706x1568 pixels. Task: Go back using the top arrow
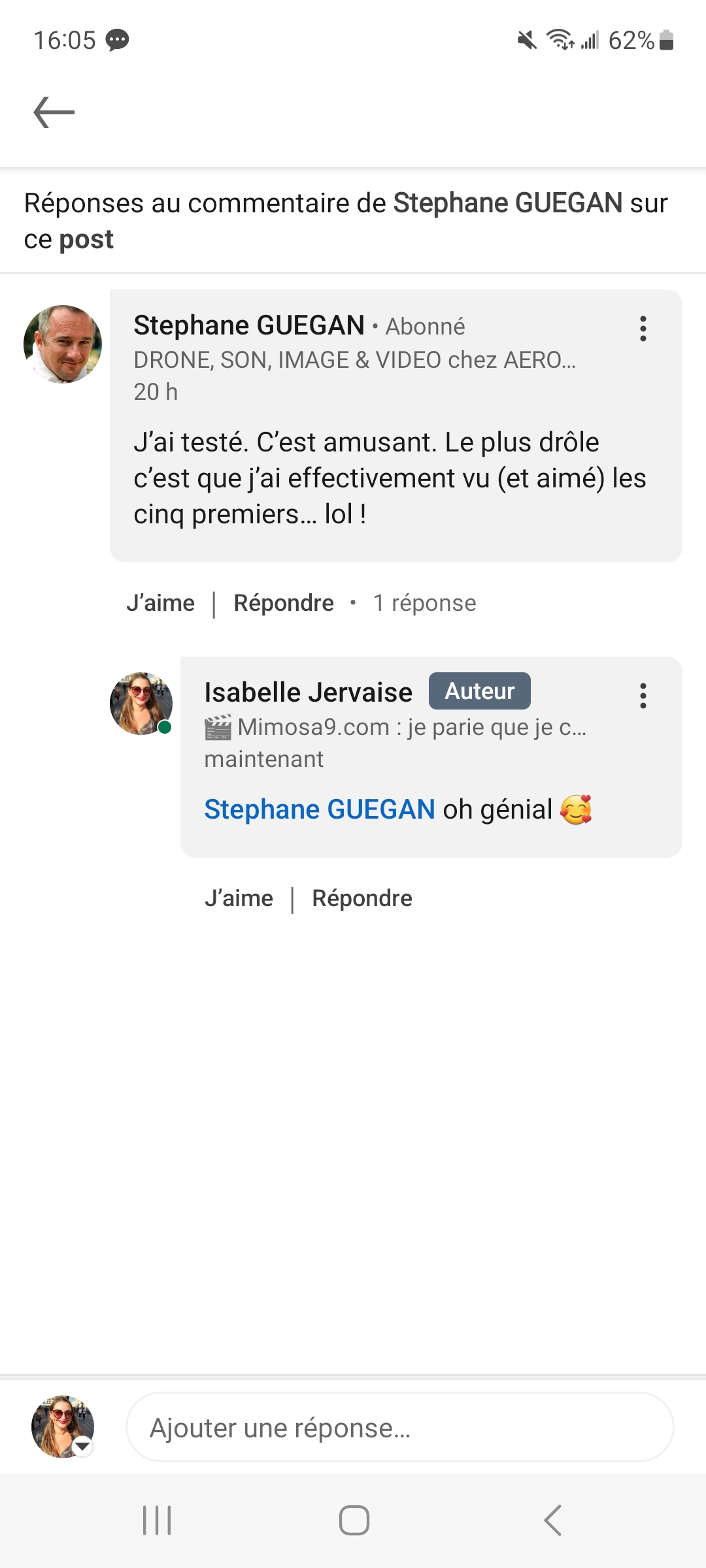pyautogui.click(x=54, y=112)
